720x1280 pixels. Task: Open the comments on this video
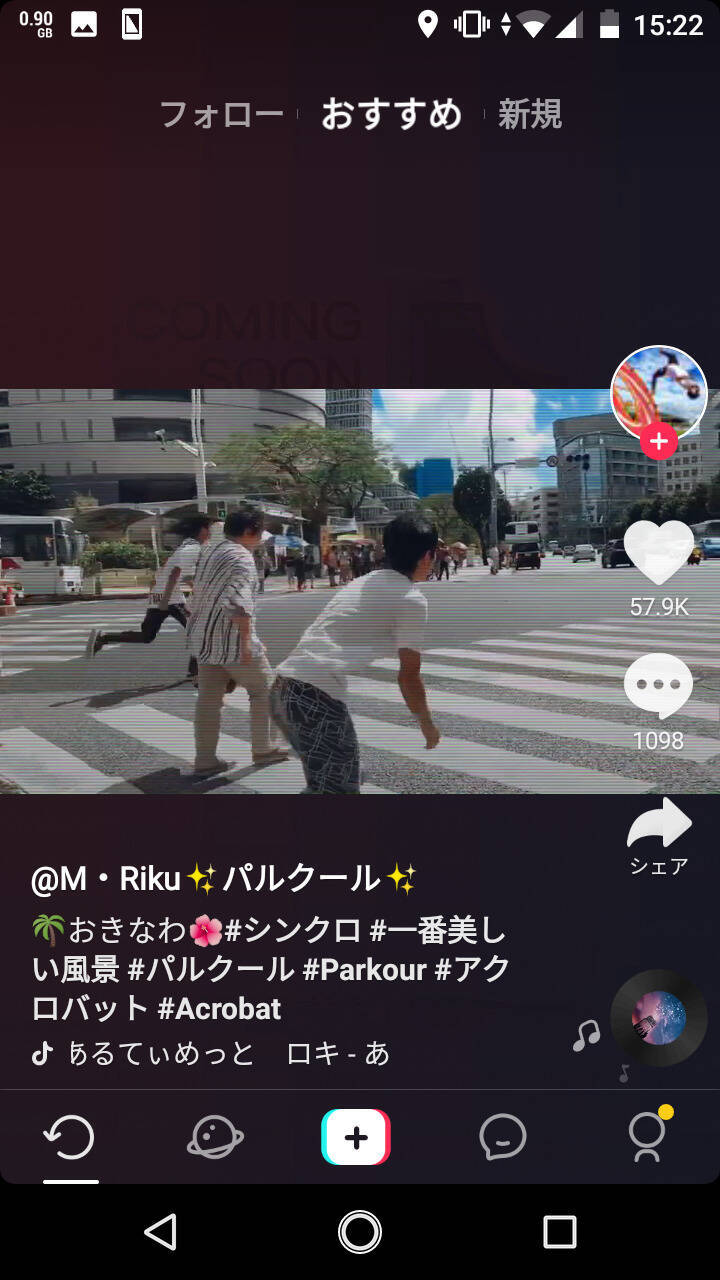pyautogui.click(x=658, y=685)
